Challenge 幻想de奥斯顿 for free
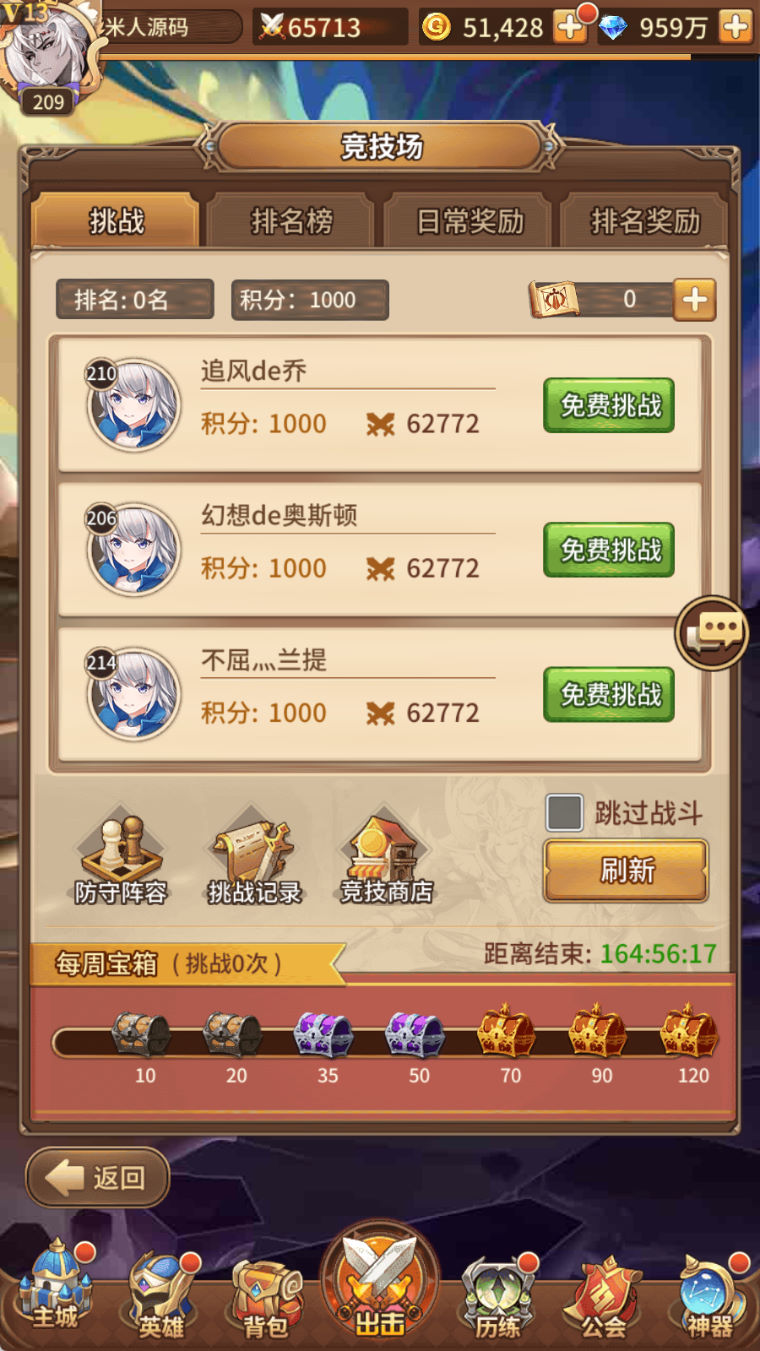 (609, 550)
